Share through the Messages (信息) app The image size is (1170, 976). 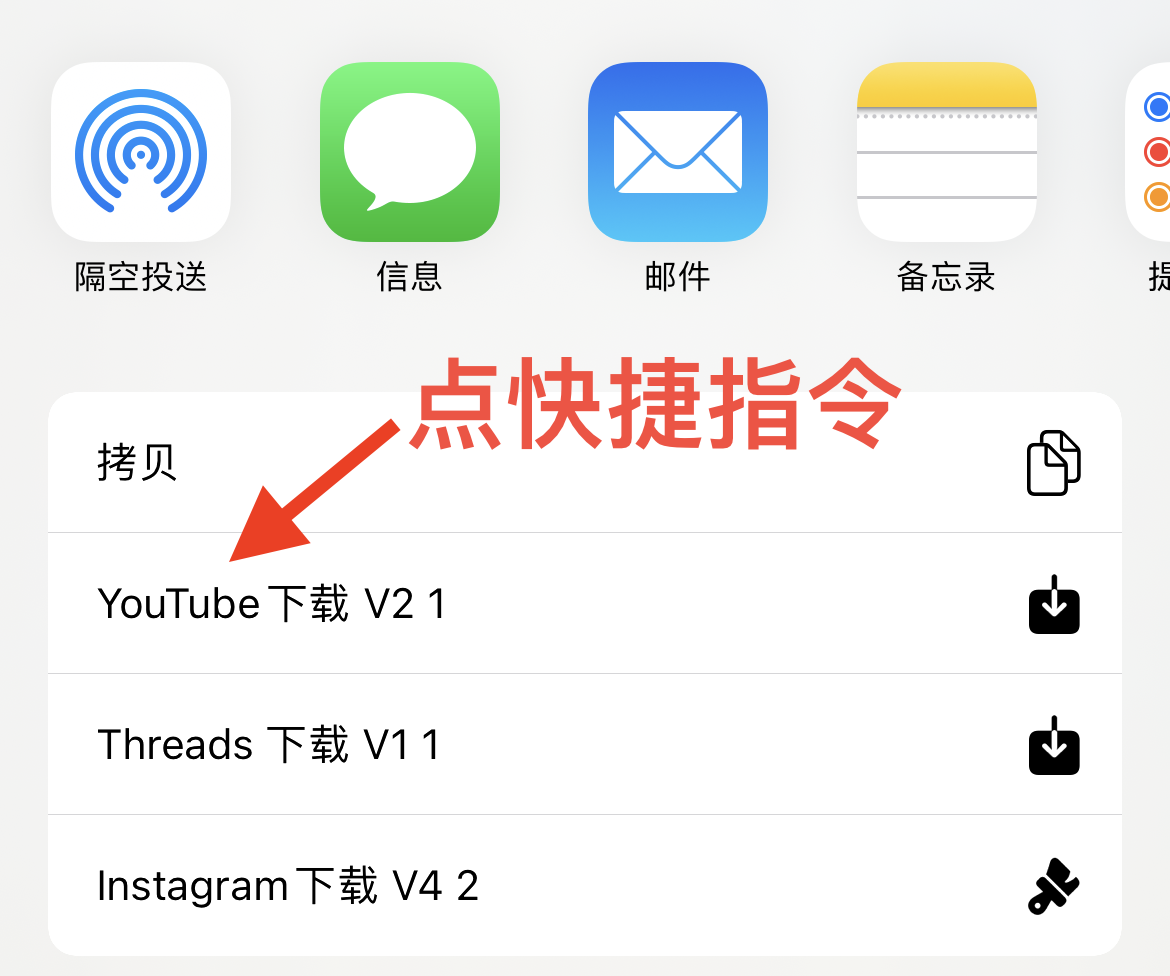tap(409, 152)
